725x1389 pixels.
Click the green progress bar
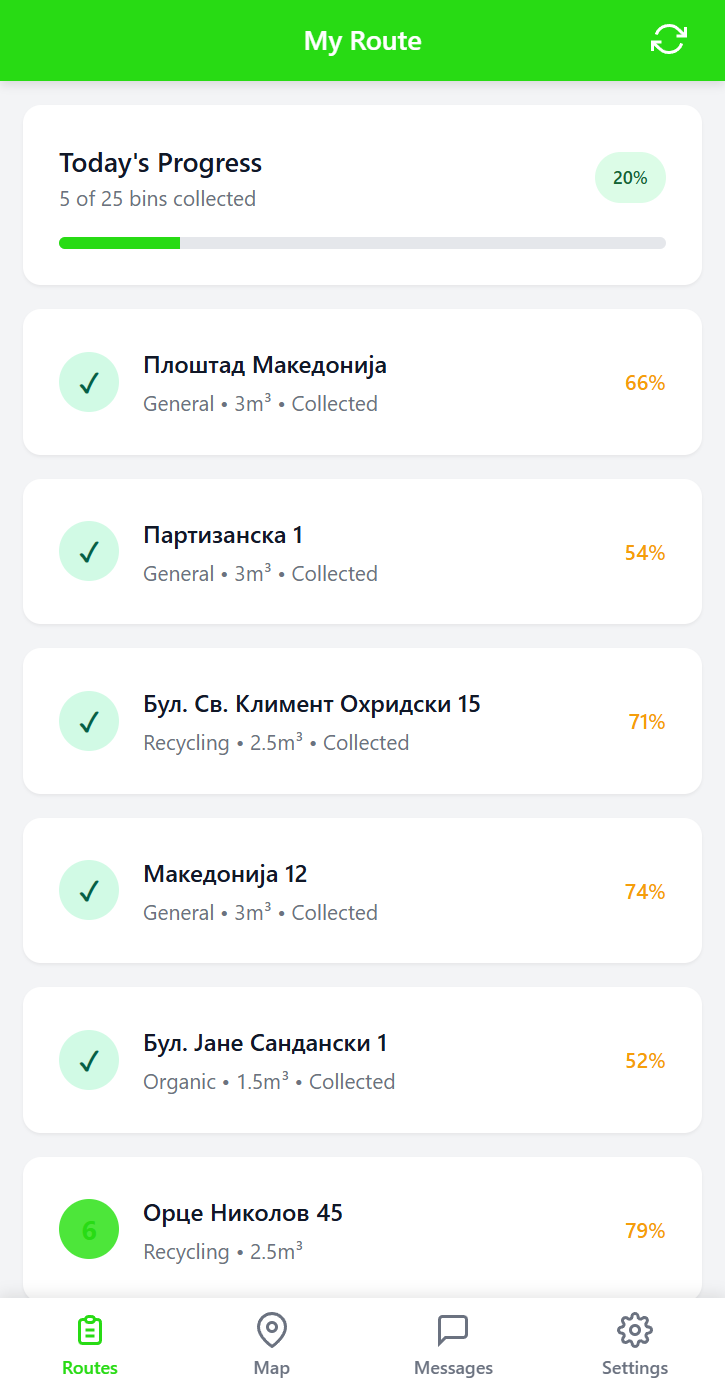(x=120, y=243)
